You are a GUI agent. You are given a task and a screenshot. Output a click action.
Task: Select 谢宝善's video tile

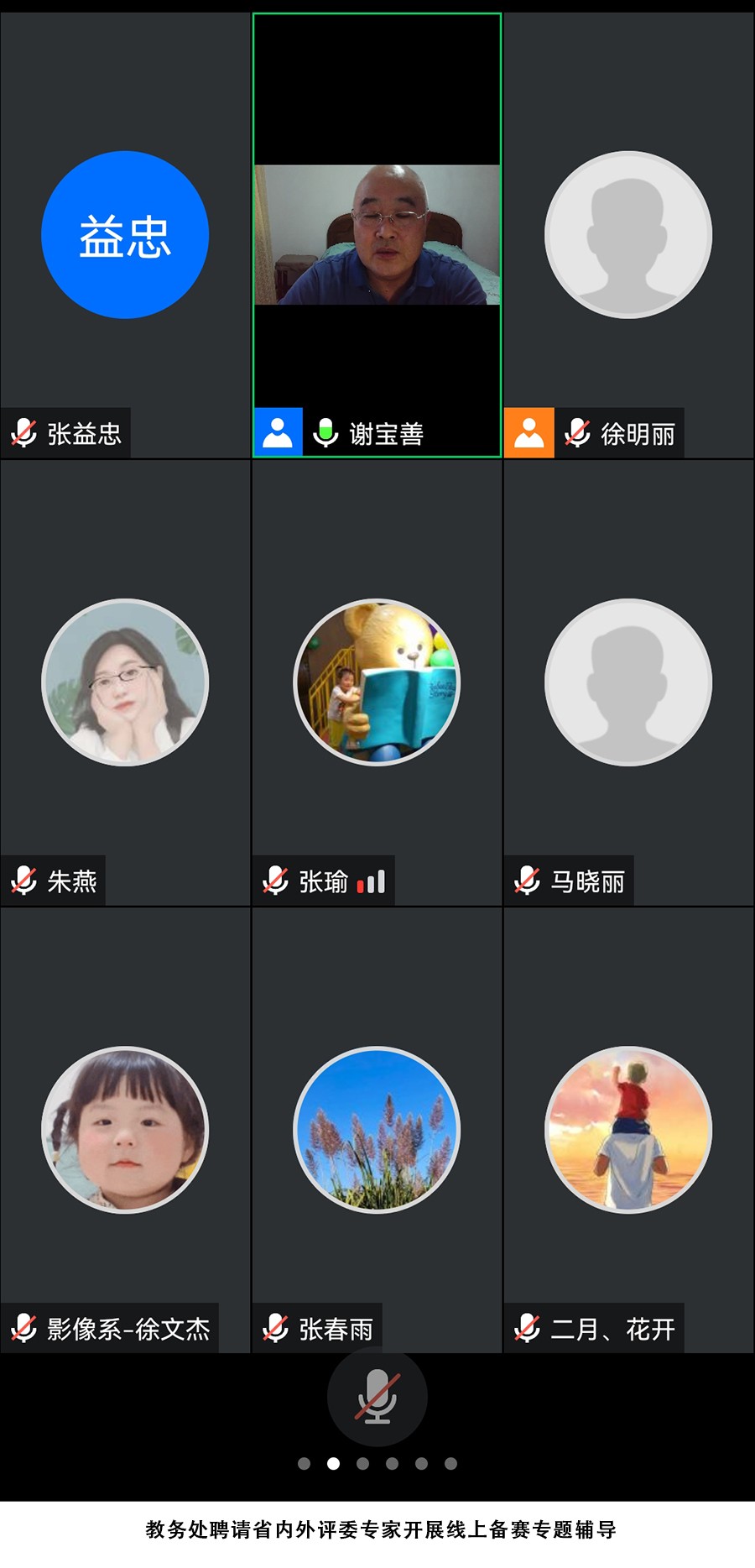377,235
